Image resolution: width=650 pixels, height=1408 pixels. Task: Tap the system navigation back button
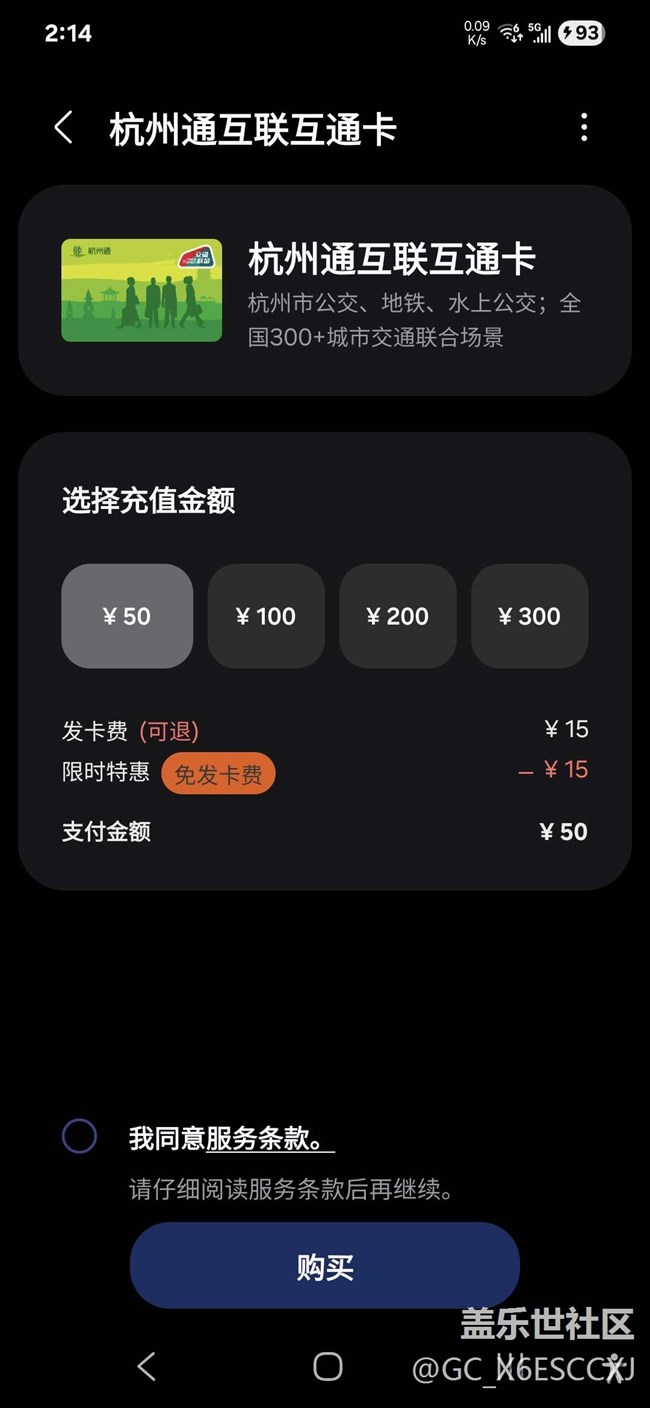[x=147, y=1366]
